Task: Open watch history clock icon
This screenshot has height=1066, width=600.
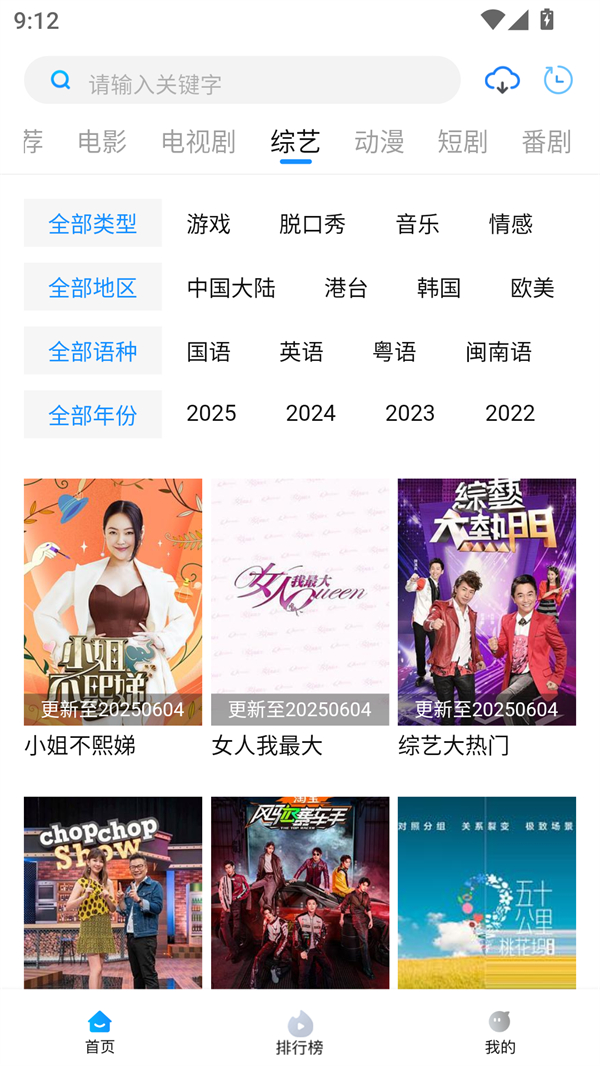Action: [x=558, y=80]
